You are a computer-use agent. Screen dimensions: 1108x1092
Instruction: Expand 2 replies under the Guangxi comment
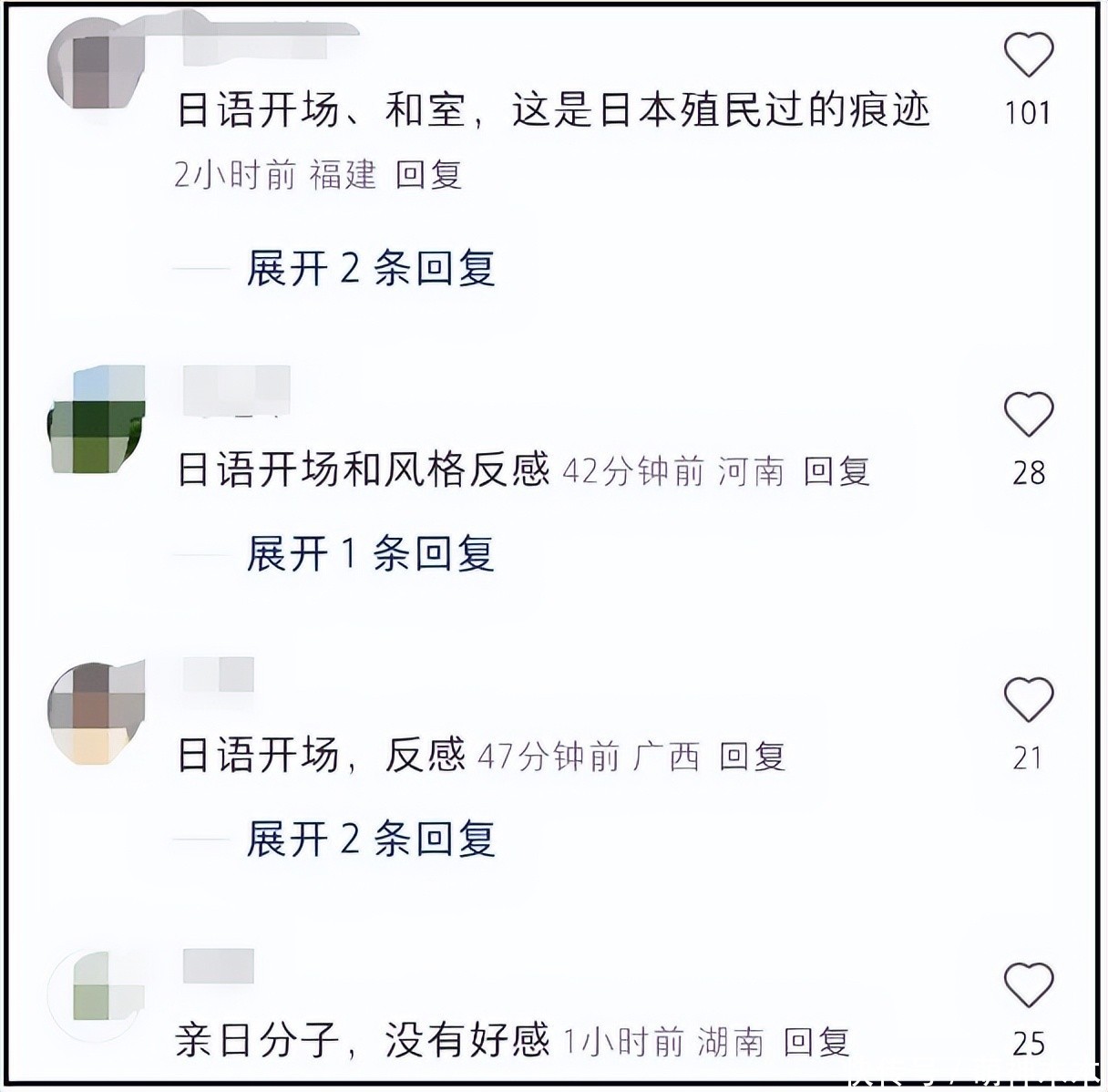coord(370,839)
